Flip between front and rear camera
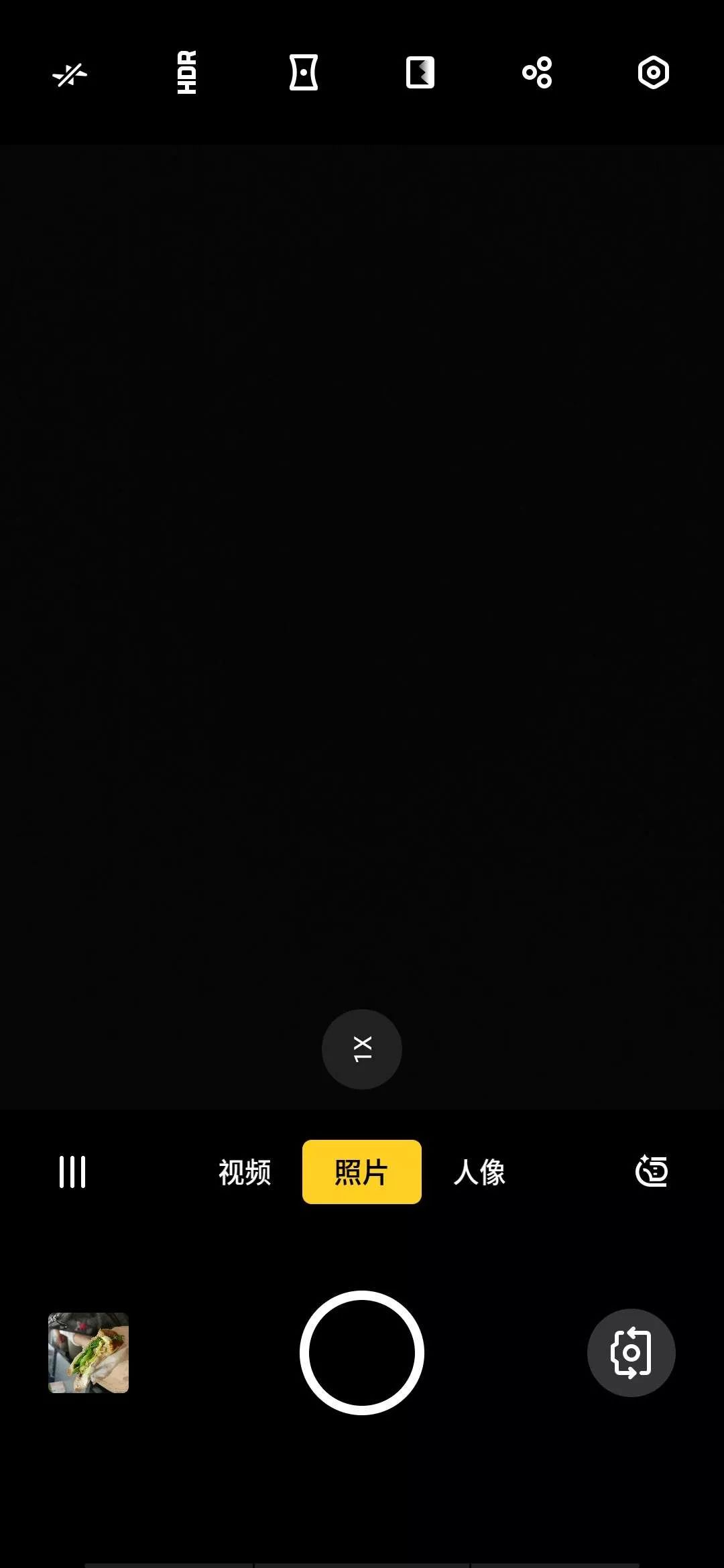The image size is (724, 1568). coord(631,1352)
